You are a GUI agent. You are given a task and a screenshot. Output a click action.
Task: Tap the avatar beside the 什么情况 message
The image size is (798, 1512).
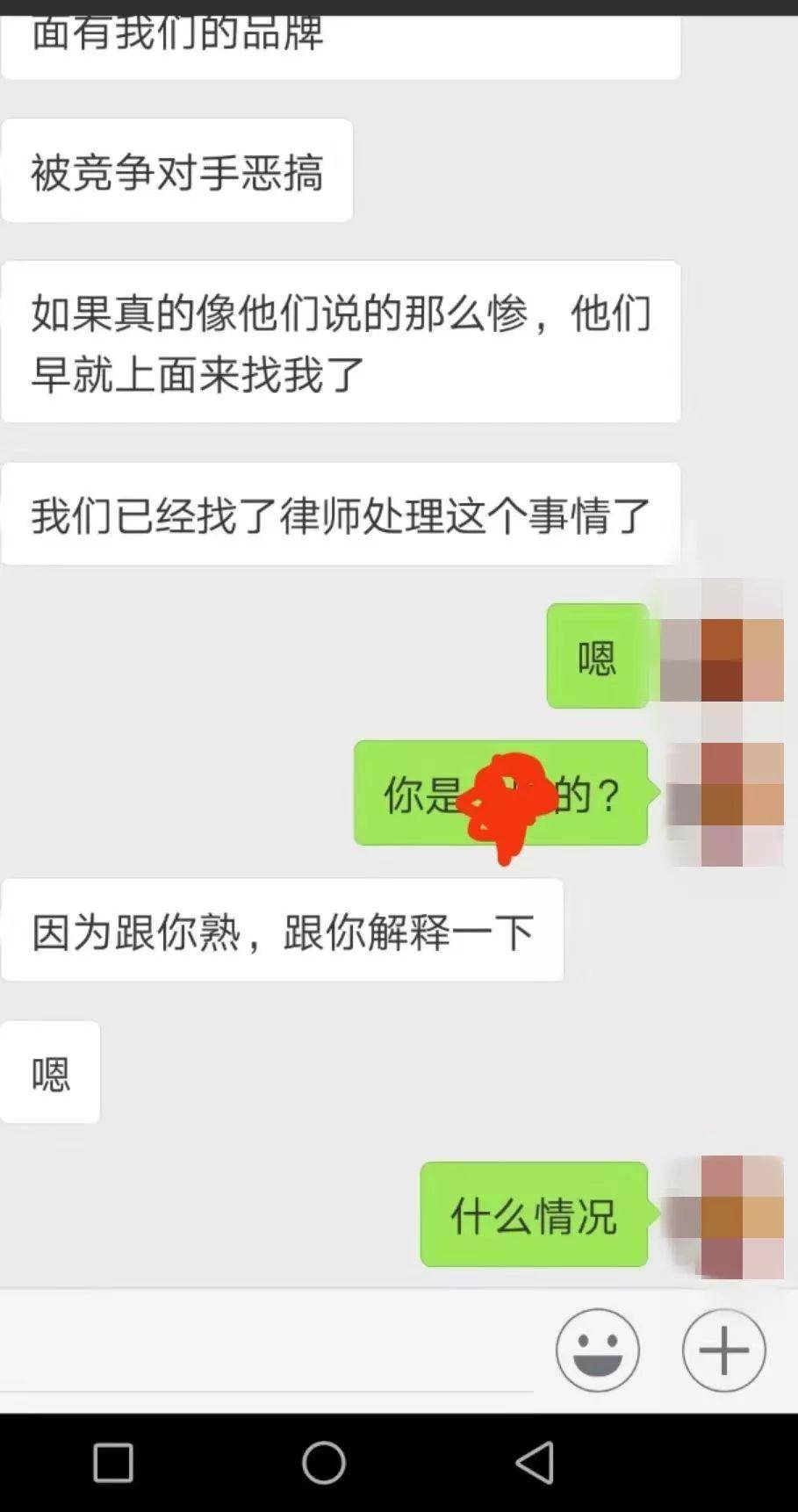point(725,1217)
